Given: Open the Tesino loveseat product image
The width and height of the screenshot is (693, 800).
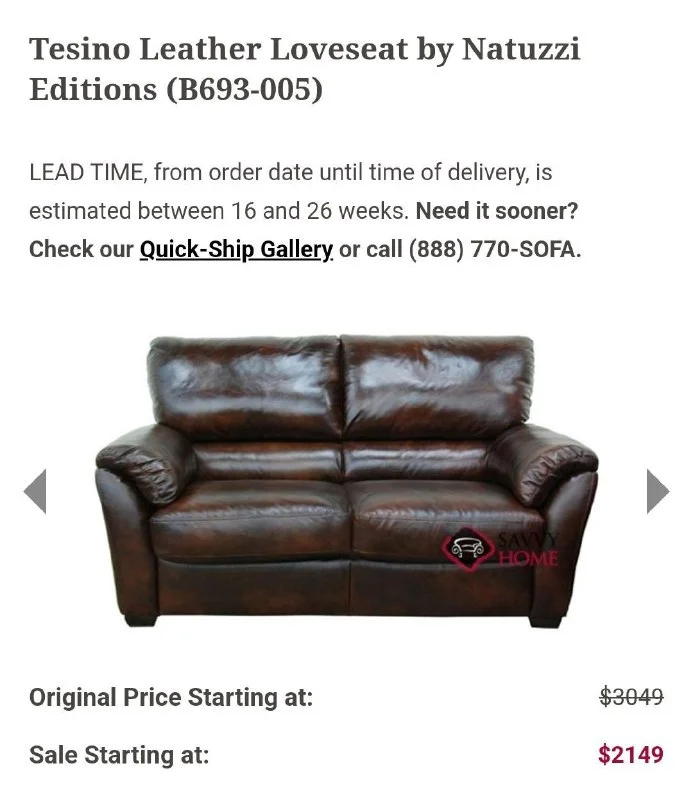Looking at the screenshot, I should [x=346, y=480].
